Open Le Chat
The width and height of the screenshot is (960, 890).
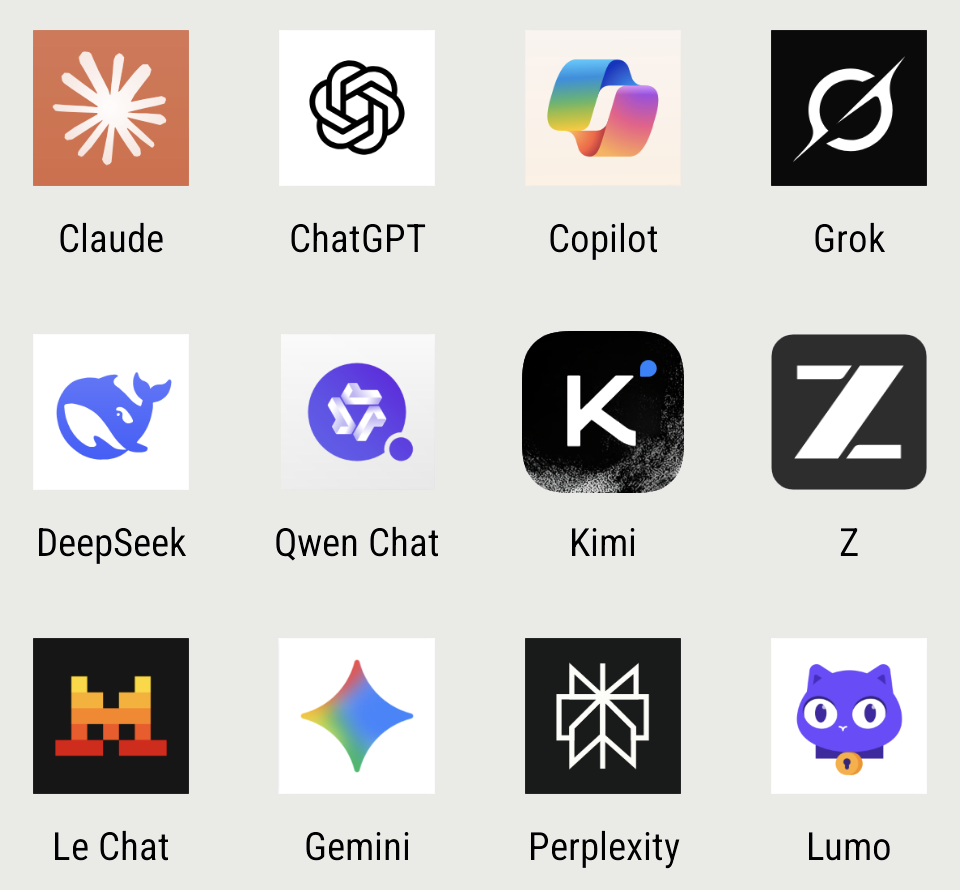(111, 716)
